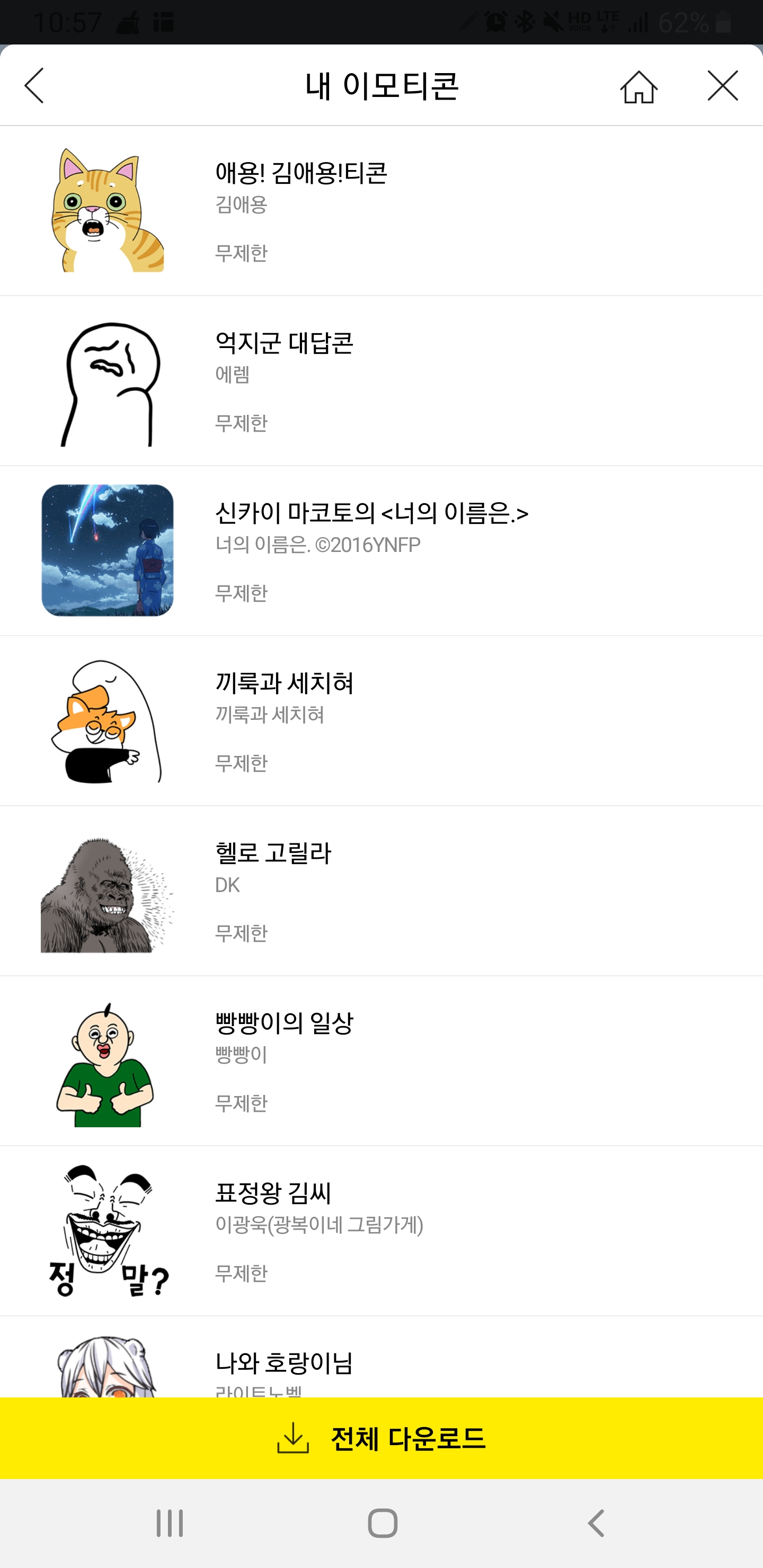Go back using the header arrow
Viewport: 763px width, 1568px height.
tap(35, 86)
